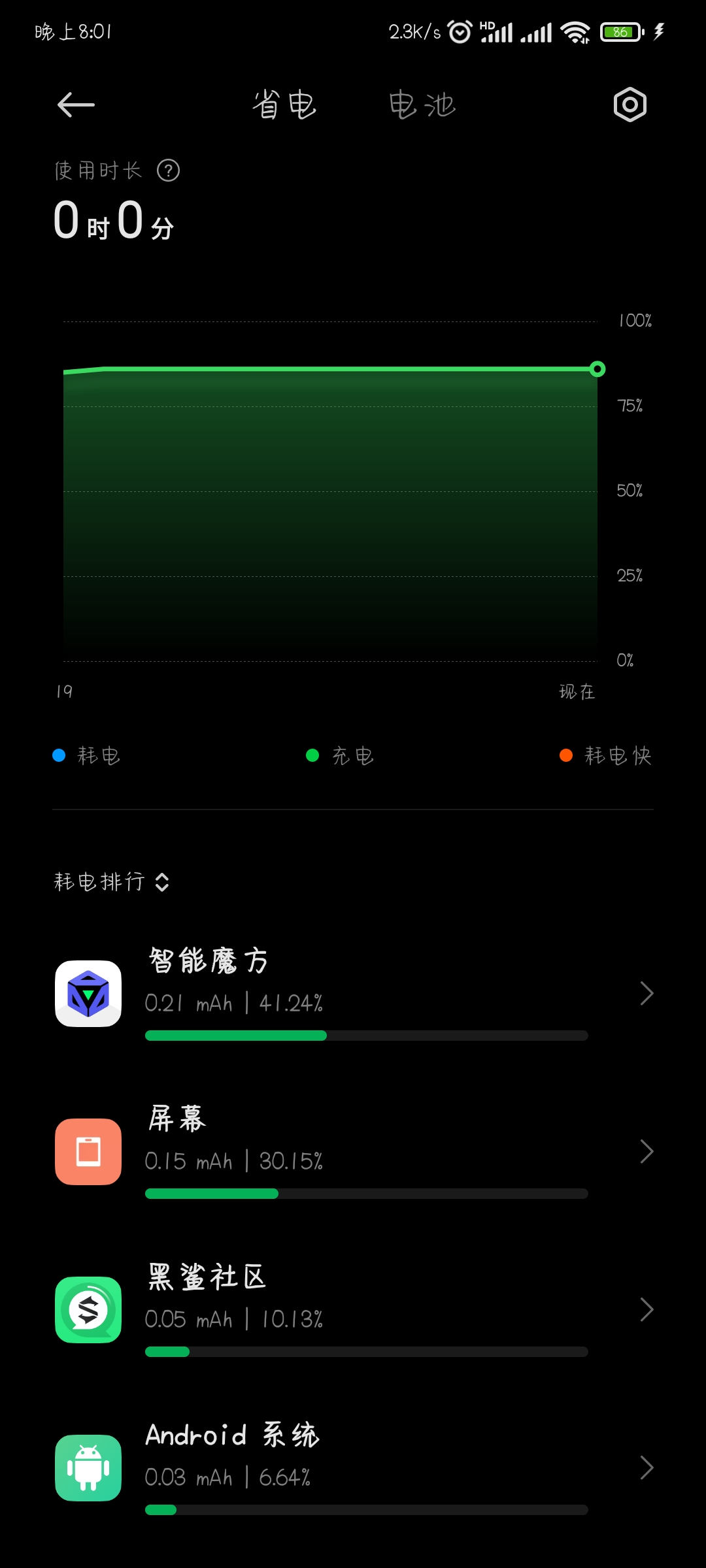706x1568 pixels.
Task: Open battery settings via the gear icon
Action: tap(630, 105)
